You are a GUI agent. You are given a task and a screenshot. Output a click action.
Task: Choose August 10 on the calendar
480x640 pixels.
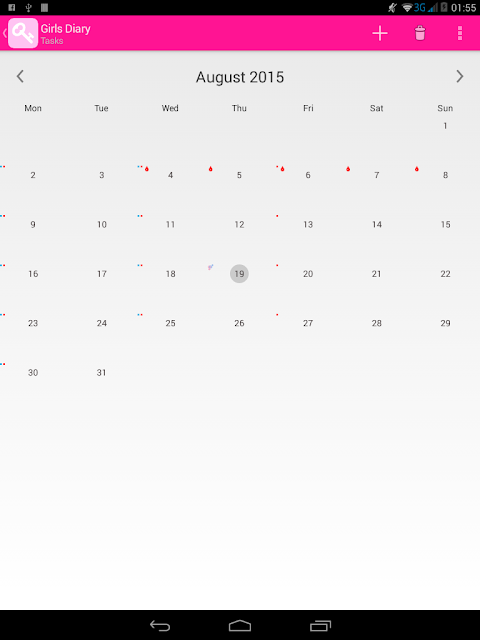coord(102,224)
